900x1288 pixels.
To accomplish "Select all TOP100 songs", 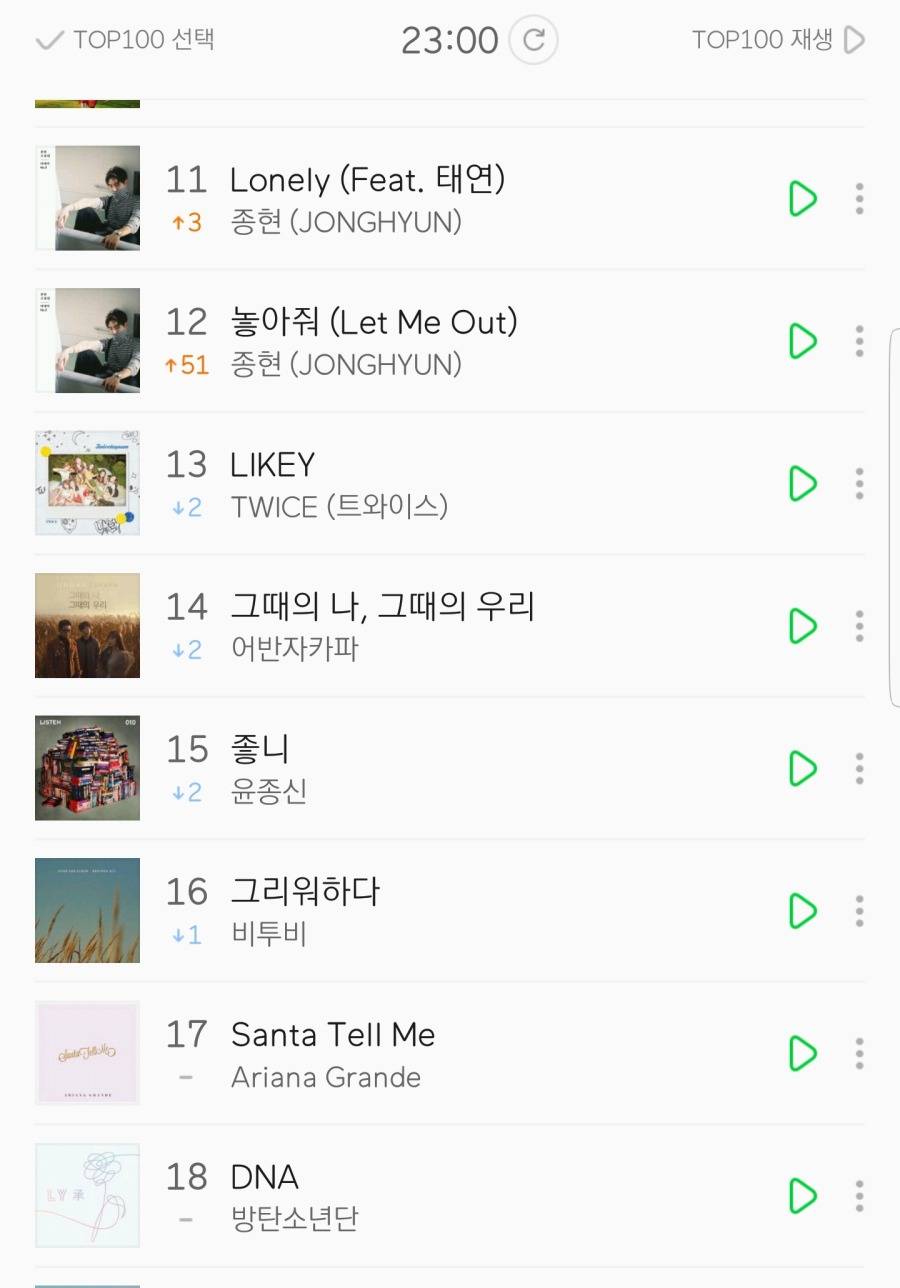I will [125, 40].
